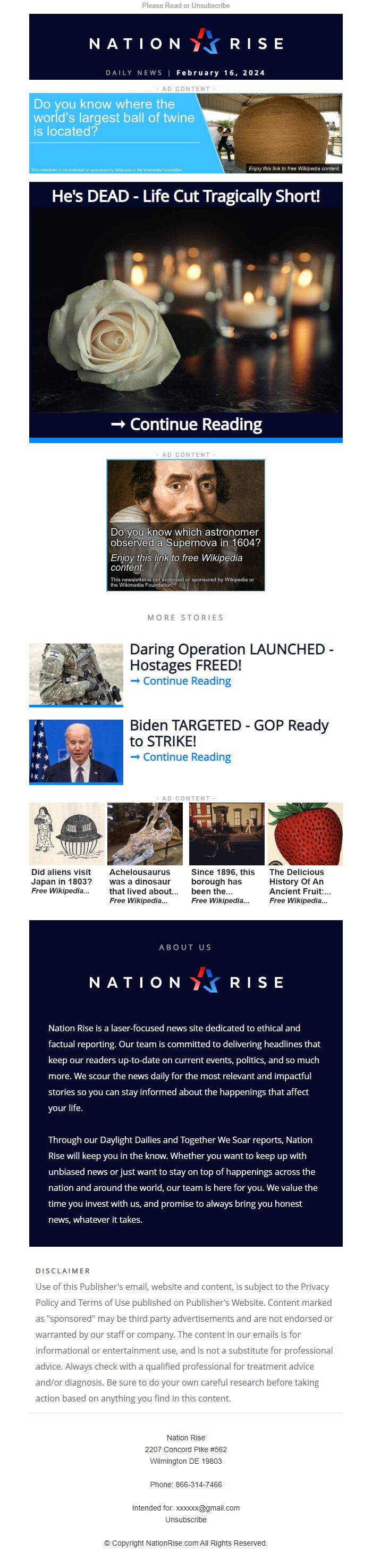Image resolution: width=372 pixels, height=1568 pixels.
Task: Open the Since 1896 borough ad
Action: [226, 852]
